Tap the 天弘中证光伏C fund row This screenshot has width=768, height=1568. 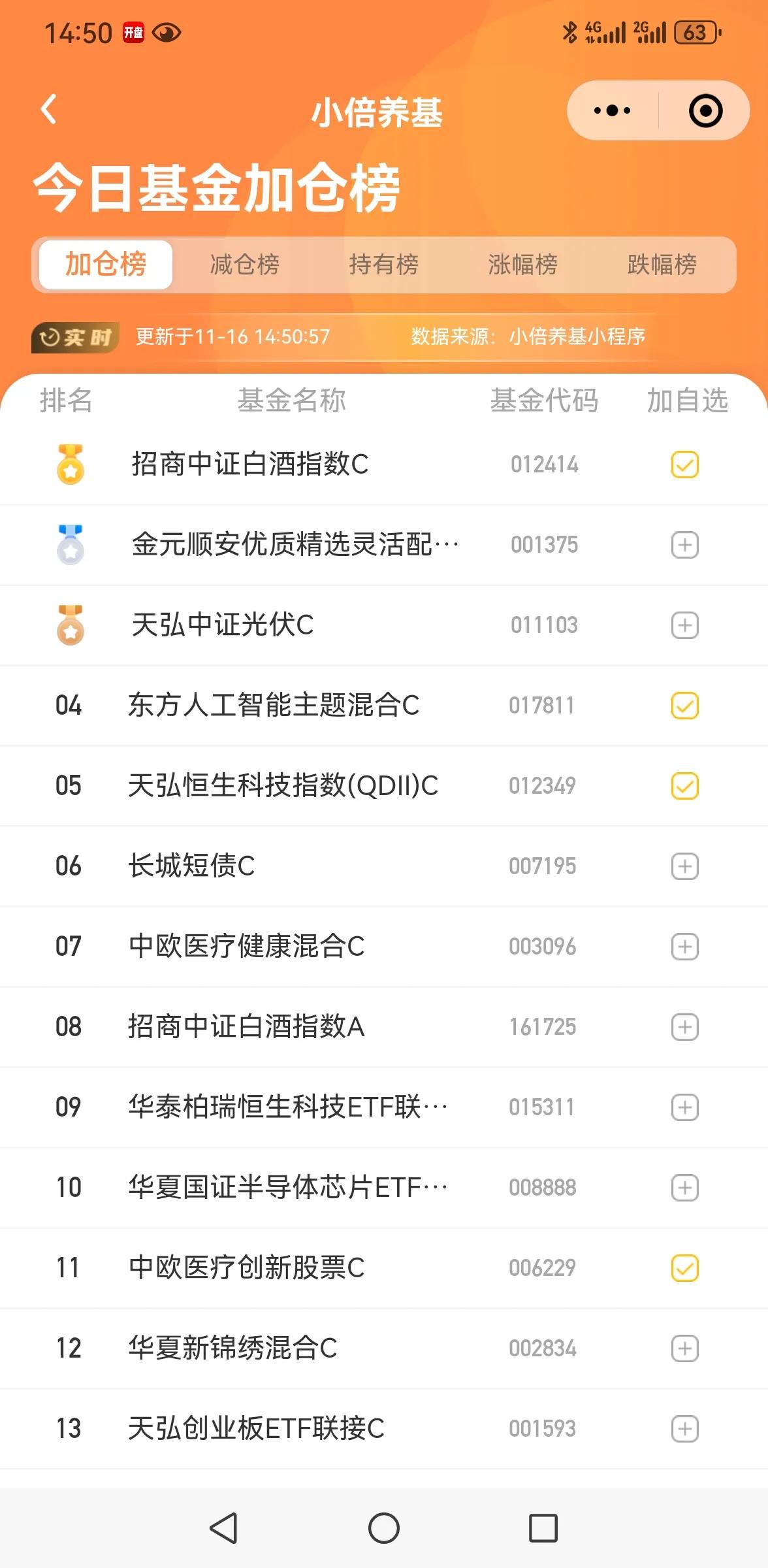[294, 625]
